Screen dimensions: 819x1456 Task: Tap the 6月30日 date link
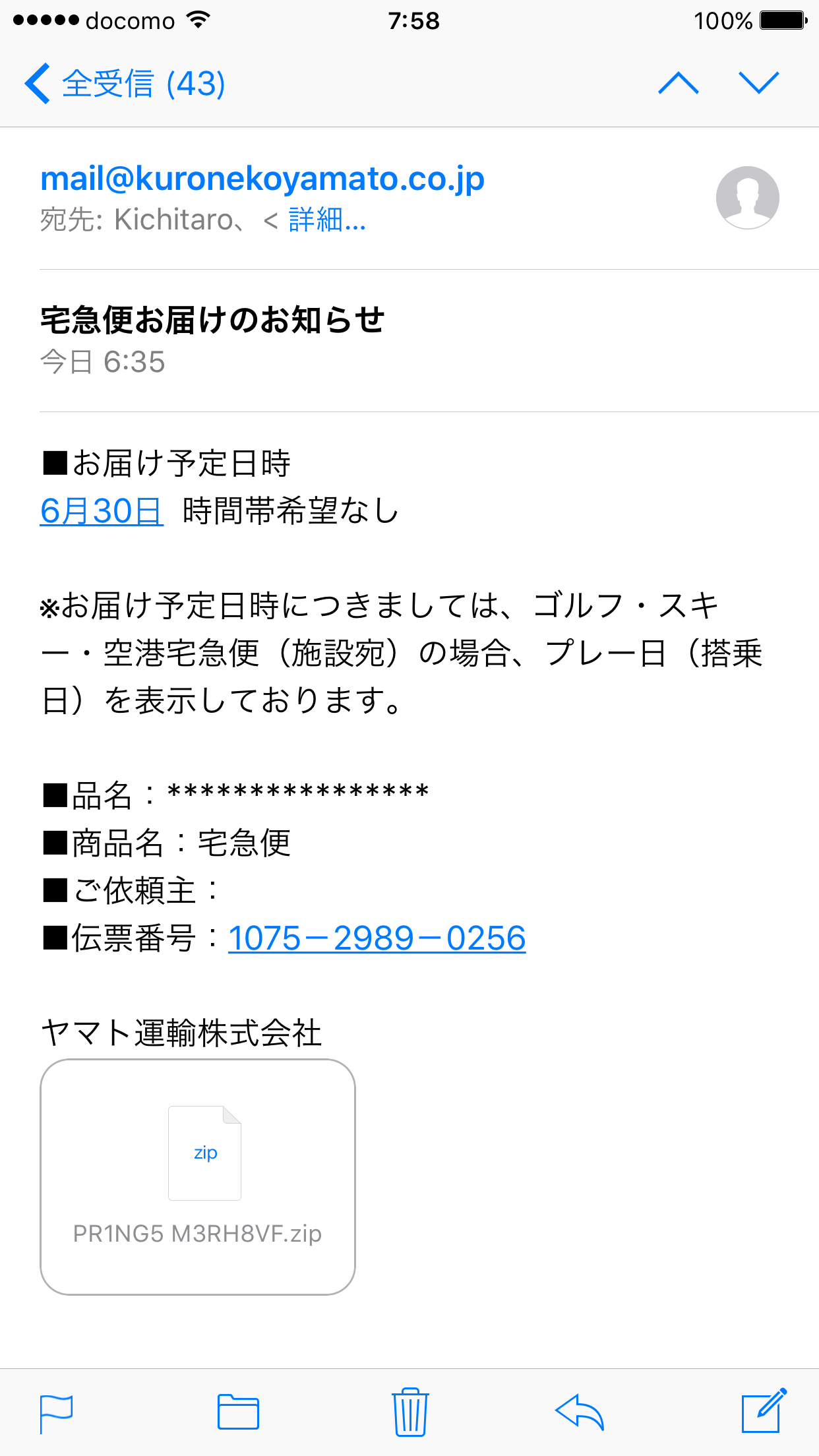click(x=102, y=511)
